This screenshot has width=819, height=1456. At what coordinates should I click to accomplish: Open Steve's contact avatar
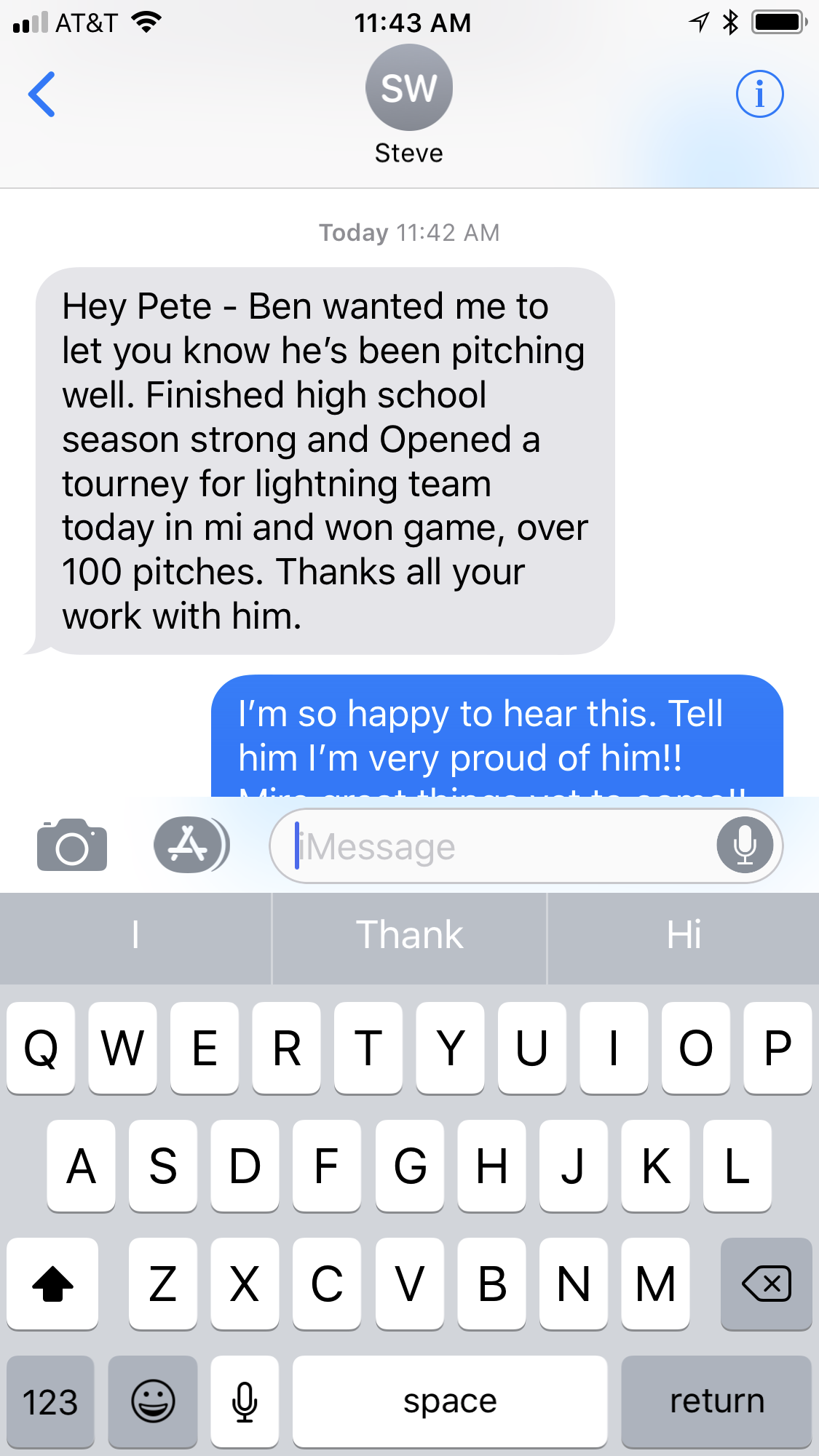coord(409,87)
